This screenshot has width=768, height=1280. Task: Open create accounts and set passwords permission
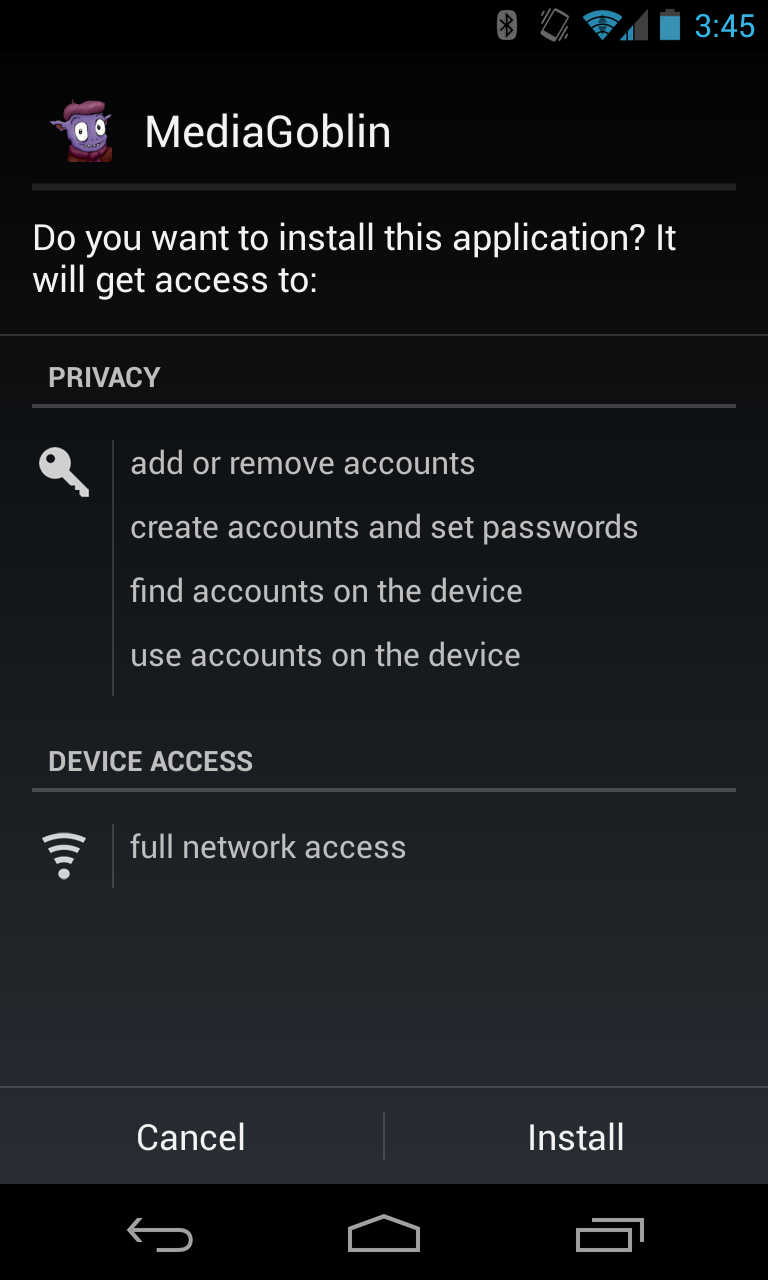(x=384, y=528)
